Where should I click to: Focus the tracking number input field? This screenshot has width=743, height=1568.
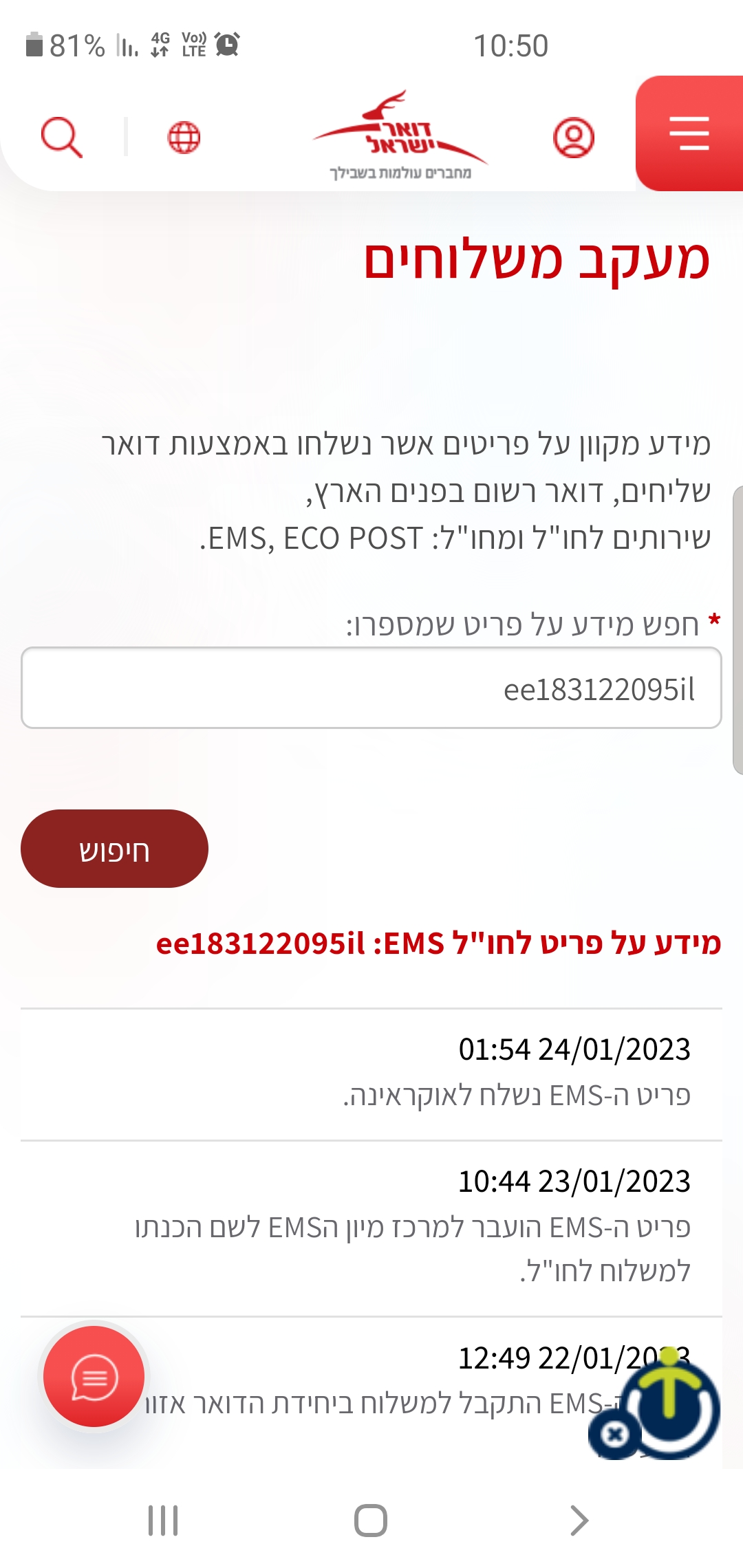(371, 688)
